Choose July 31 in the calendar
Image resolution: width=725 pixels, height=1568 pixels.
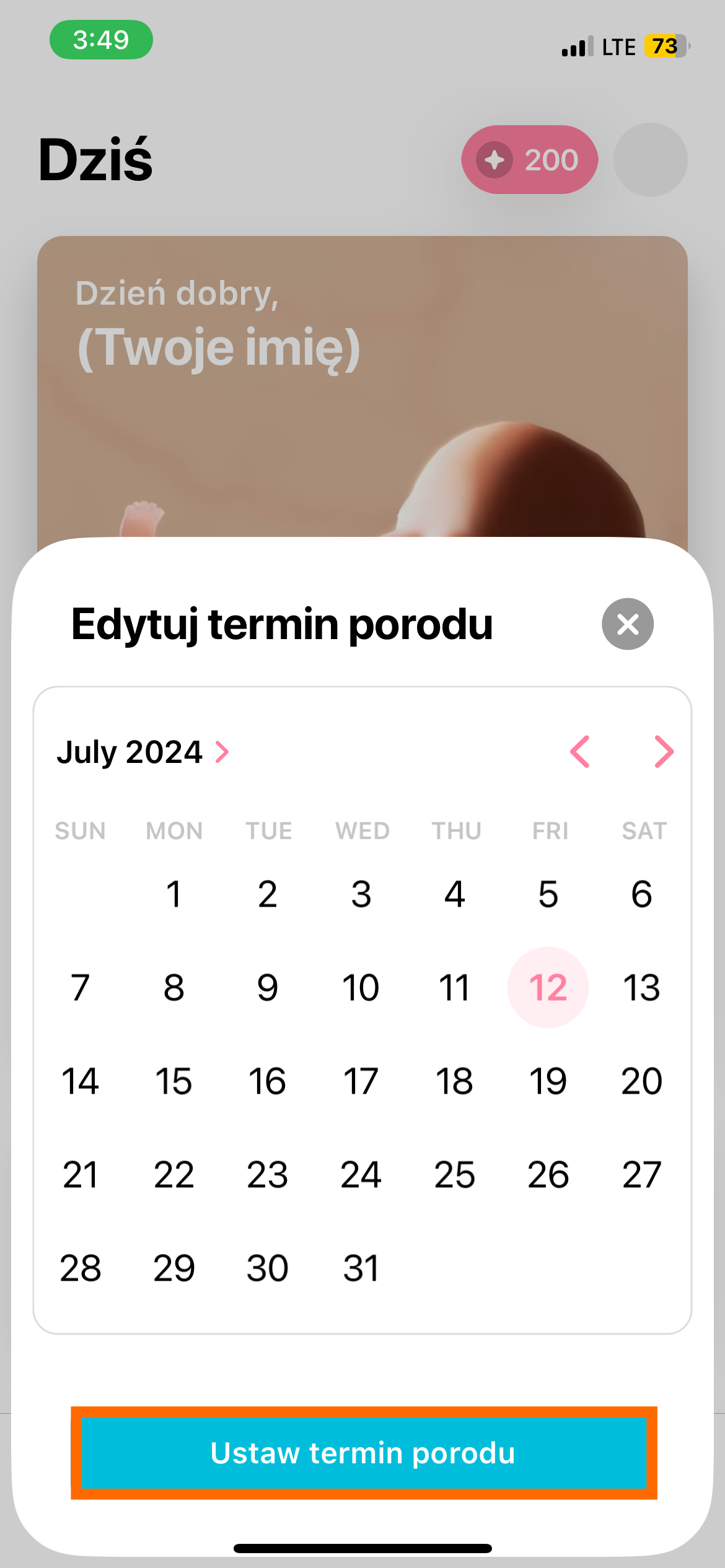(x=361, y=1268)
